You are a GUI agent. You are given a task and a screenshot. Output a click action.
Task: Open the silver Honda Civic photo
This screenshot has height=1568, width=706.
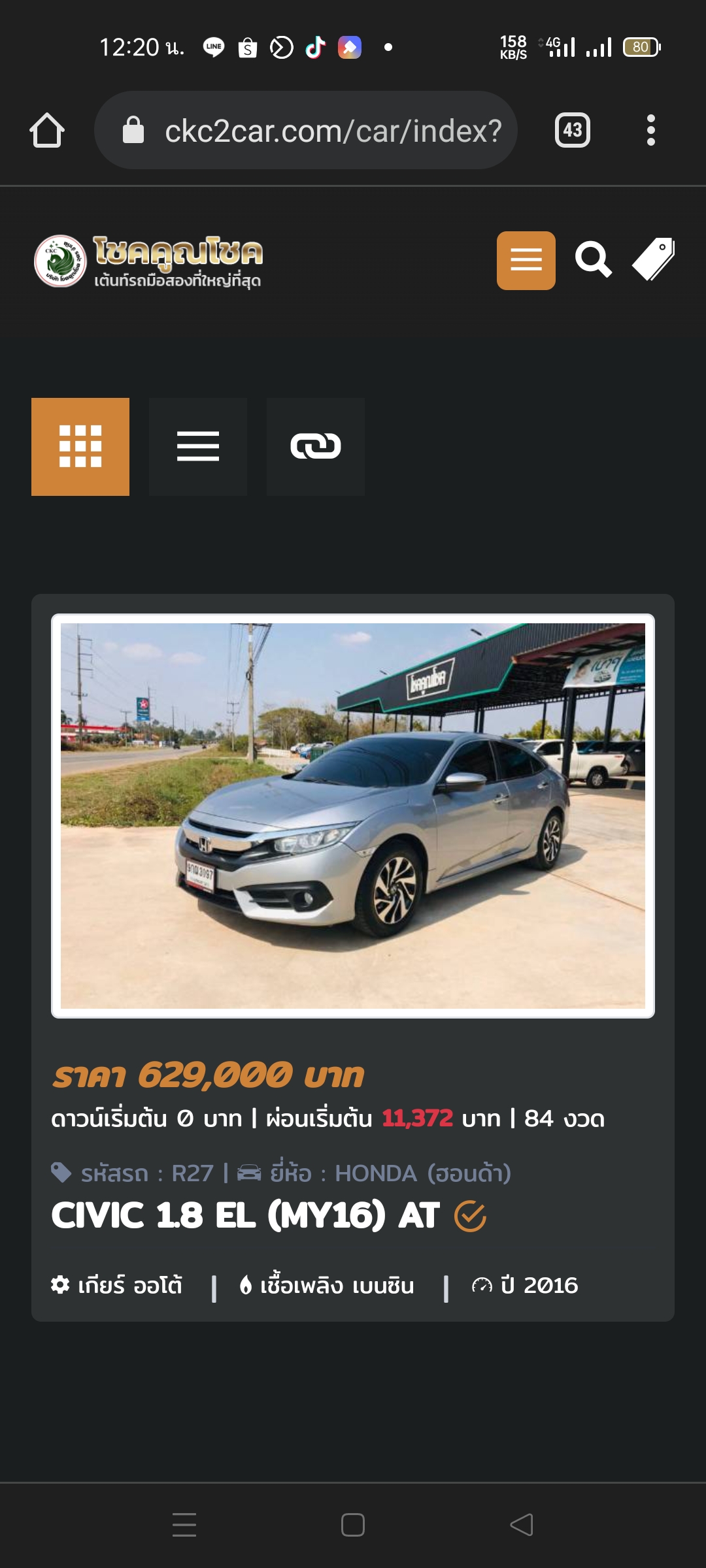point(353,815)
